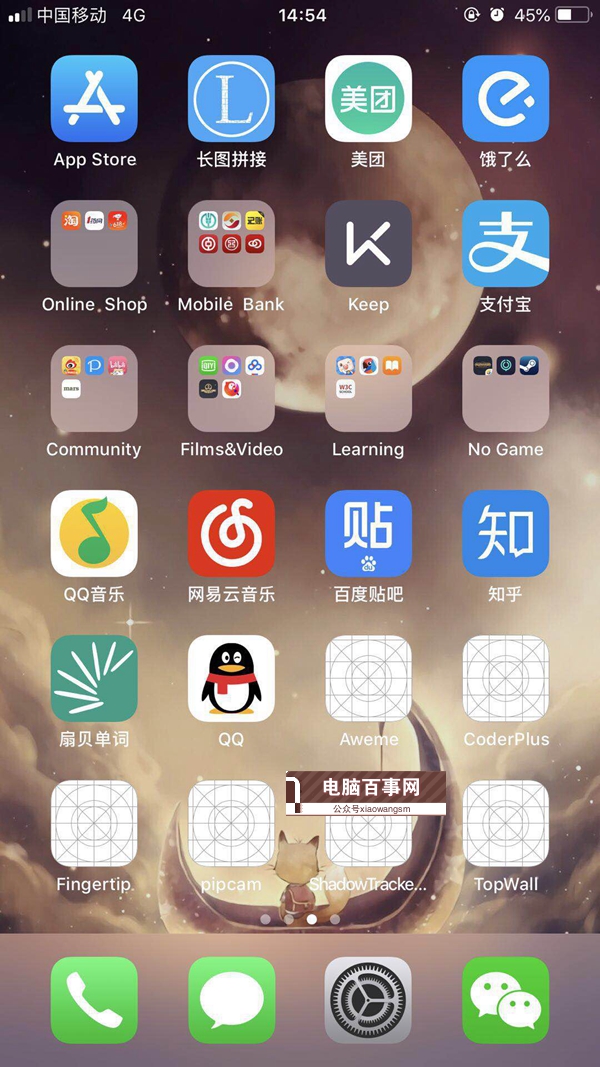Launch the QQ penguin app
The width and height of the screenshot is (600, 1067).
(x=231, y=679)
